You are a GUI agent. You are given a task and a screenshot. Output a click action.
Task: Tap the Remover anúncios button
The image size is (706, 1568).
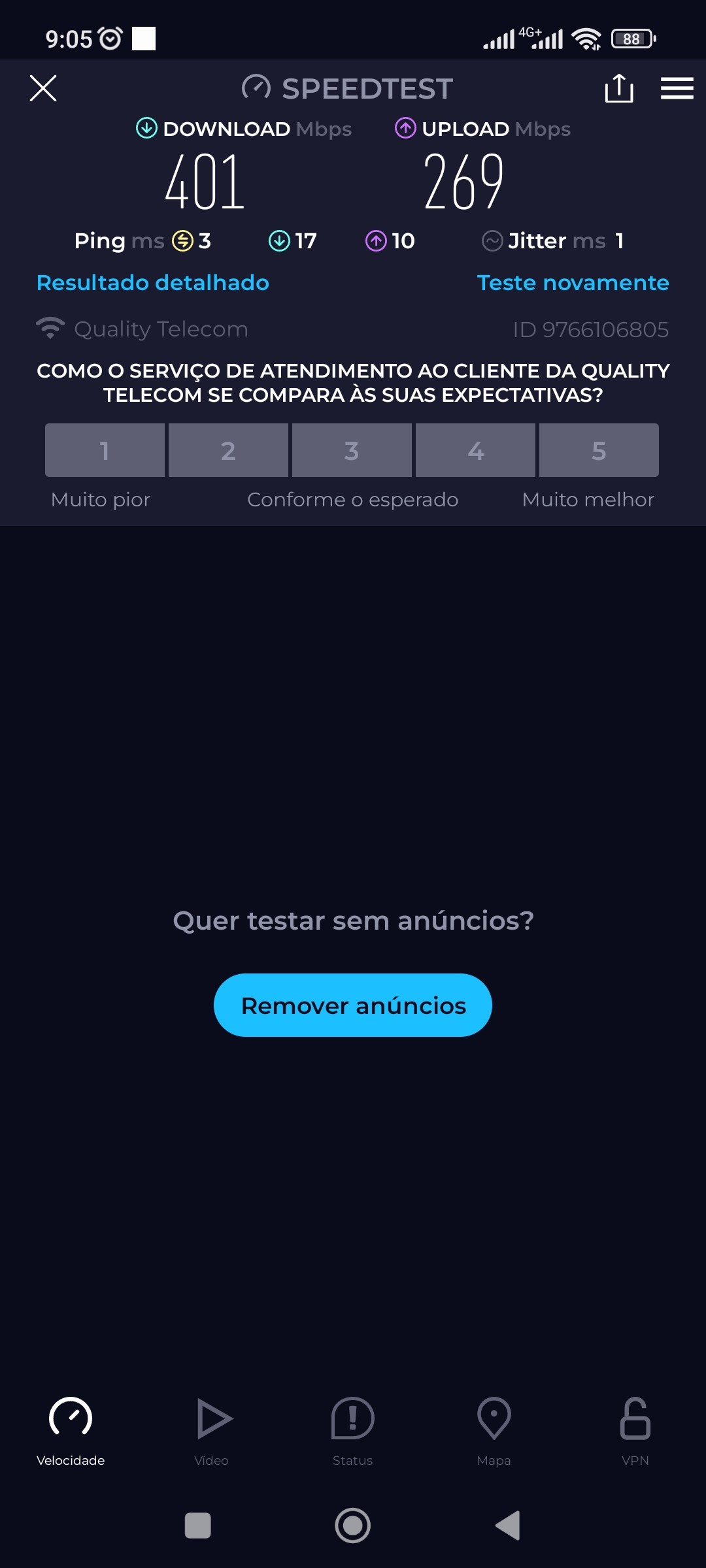[353, 1005]
